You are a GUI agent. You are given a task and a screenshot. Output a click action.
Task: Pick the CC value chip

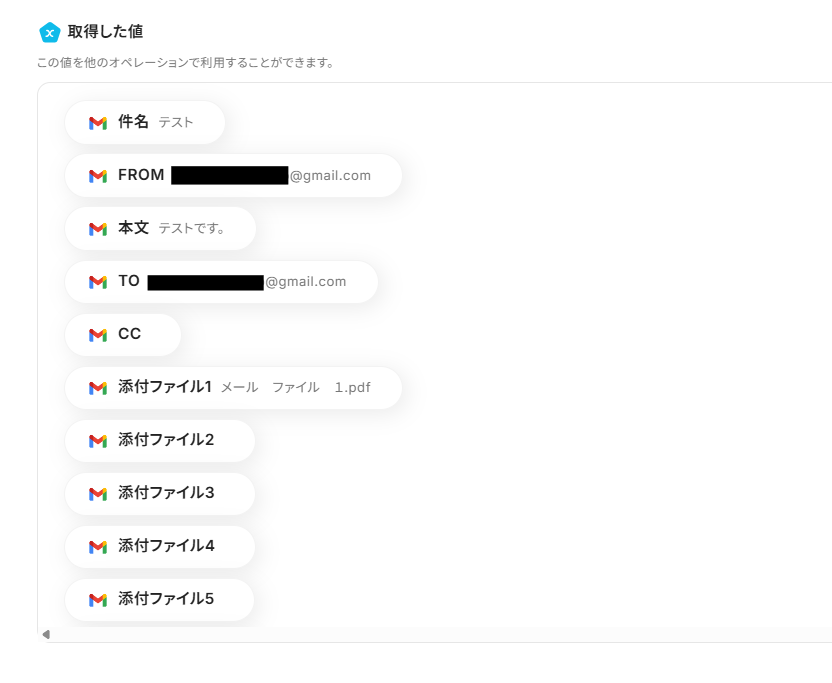[x=123, y=334]
